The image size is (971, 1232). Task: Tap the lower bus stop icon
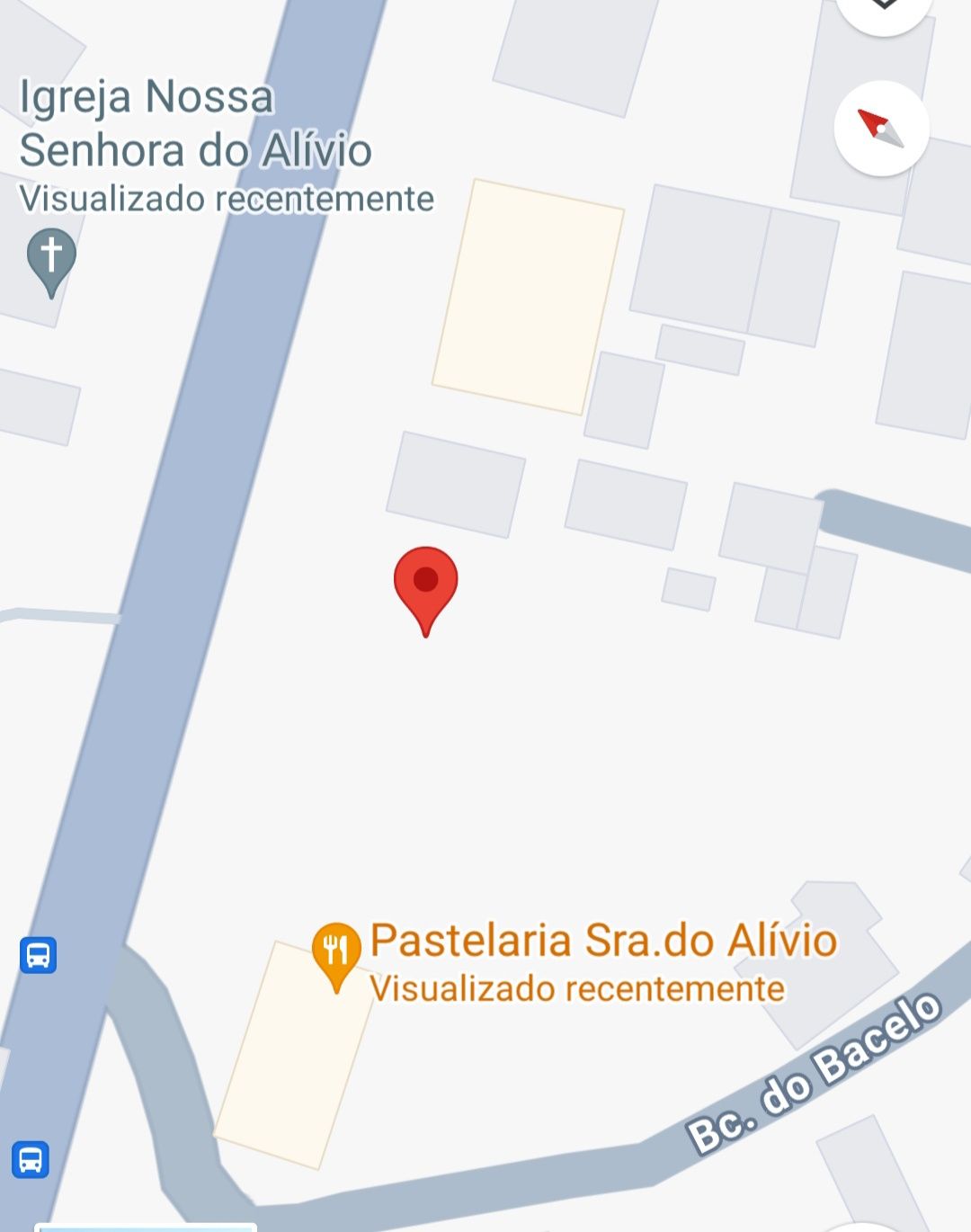(x=30, y=1159)
